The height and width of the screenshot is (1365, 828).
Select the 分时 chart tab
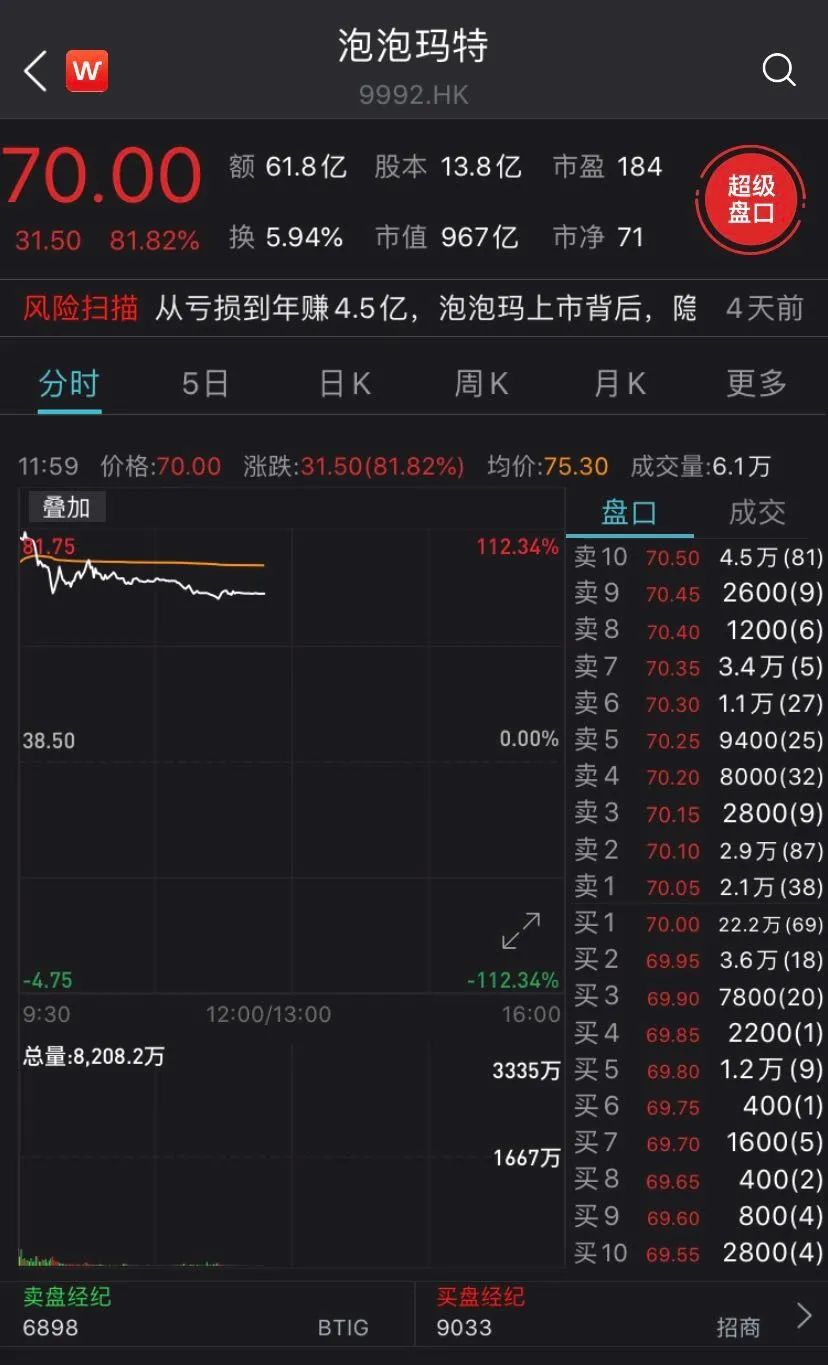point(69,383)
